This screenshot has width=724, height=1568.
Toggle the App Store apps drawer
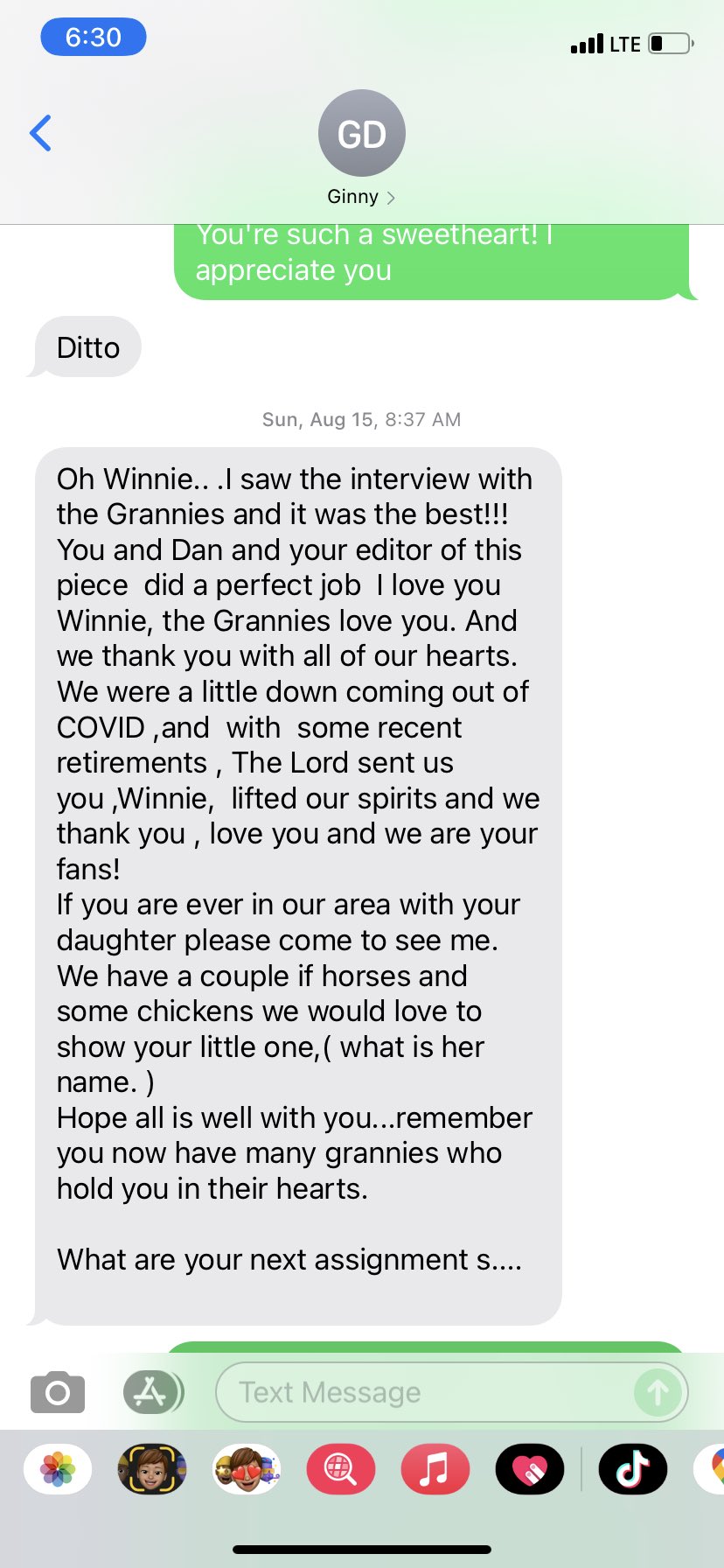click(x=152, y=1391)
